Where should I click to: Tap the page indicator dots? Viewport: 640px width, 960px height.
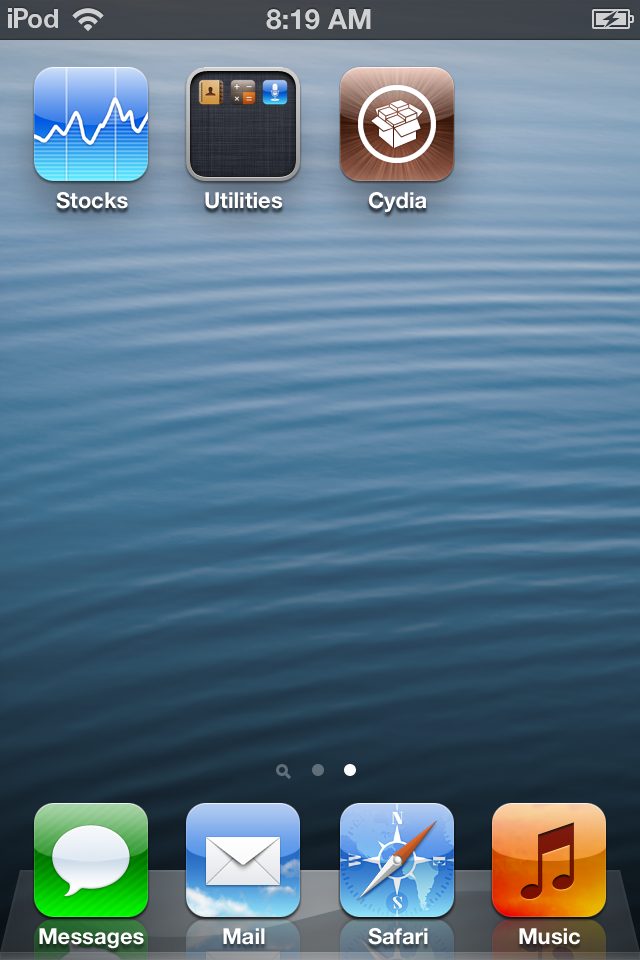coord(318,770)
